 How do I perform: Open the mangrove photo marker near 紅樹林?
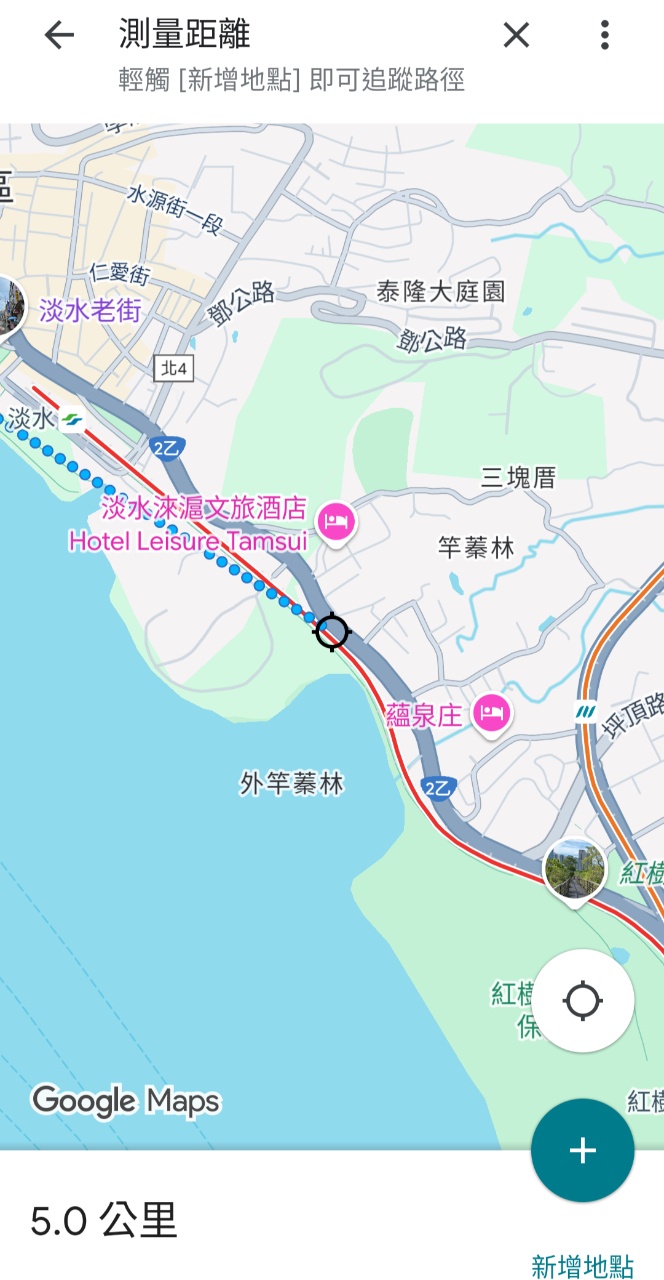[575, 868]
